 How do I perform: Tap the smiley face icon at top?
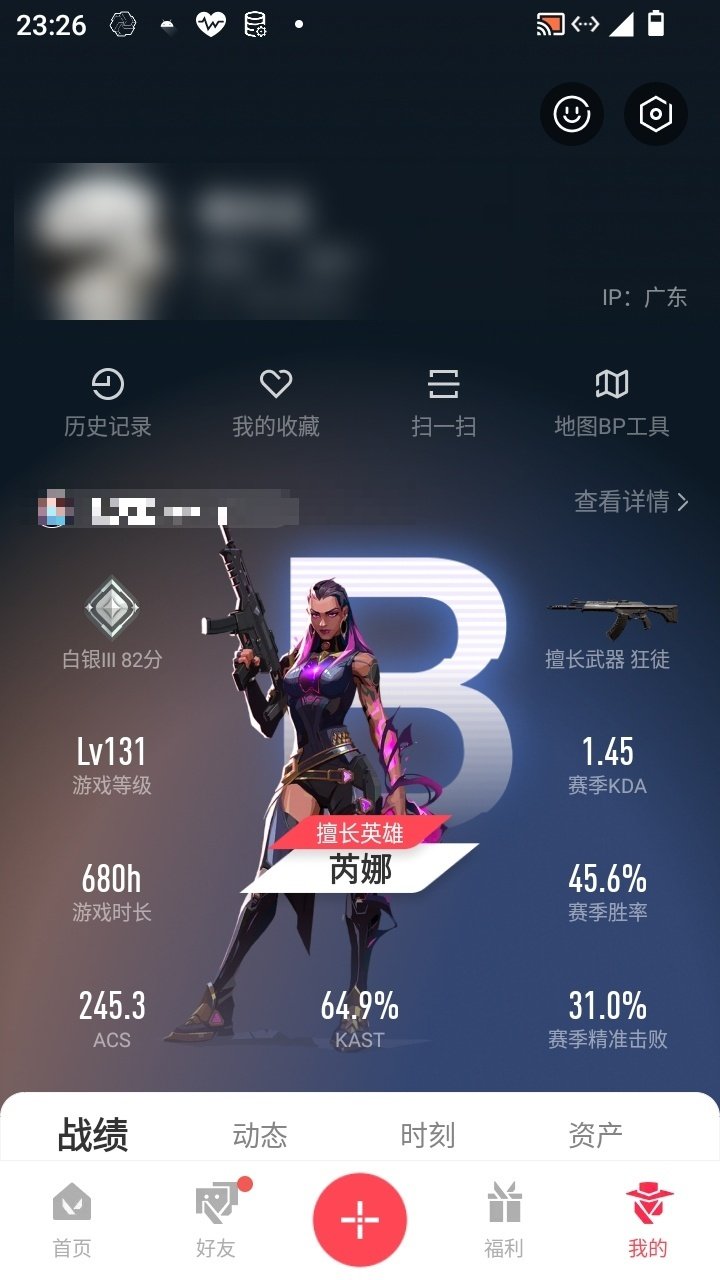point(571,114)
